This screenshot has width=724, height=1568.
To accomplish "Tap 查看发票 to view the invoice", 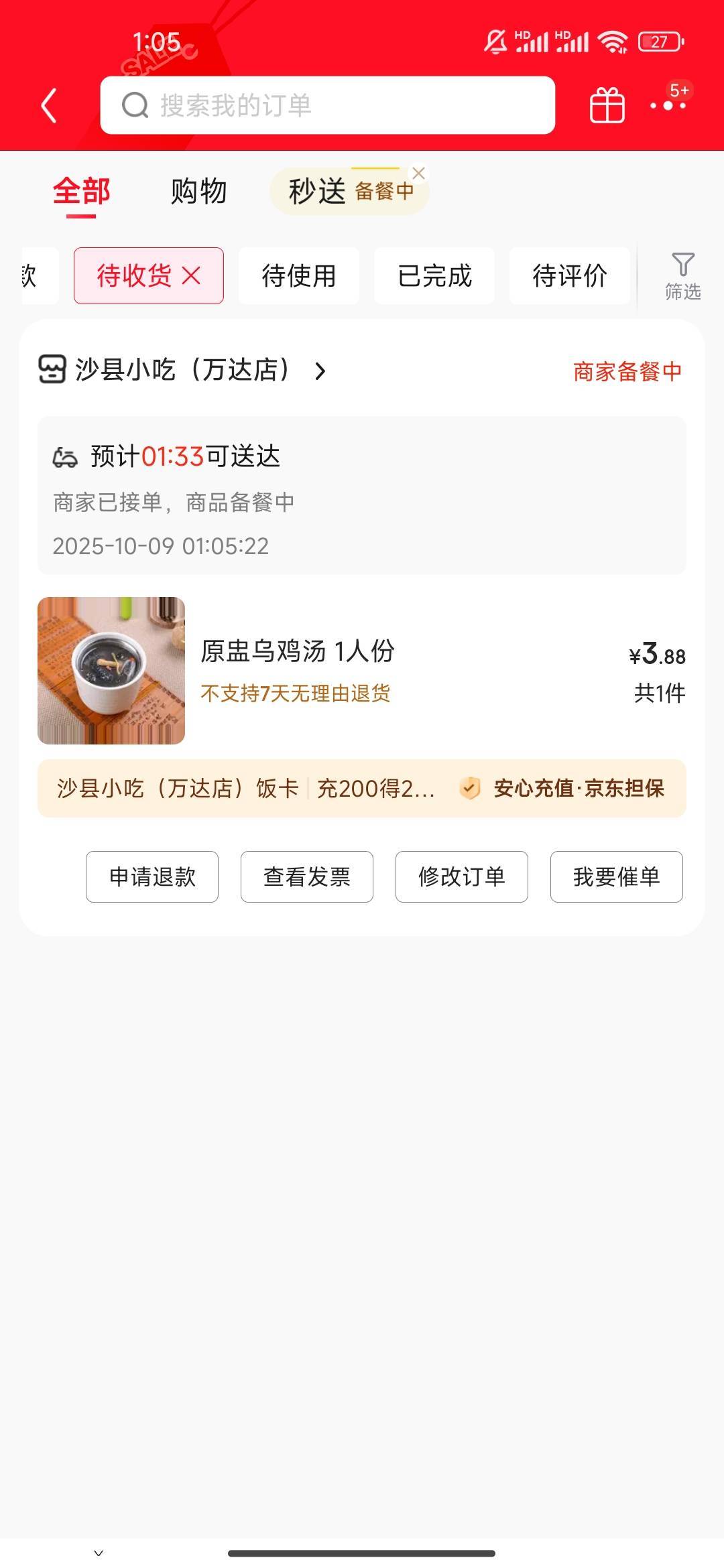I will pos(307,876).
